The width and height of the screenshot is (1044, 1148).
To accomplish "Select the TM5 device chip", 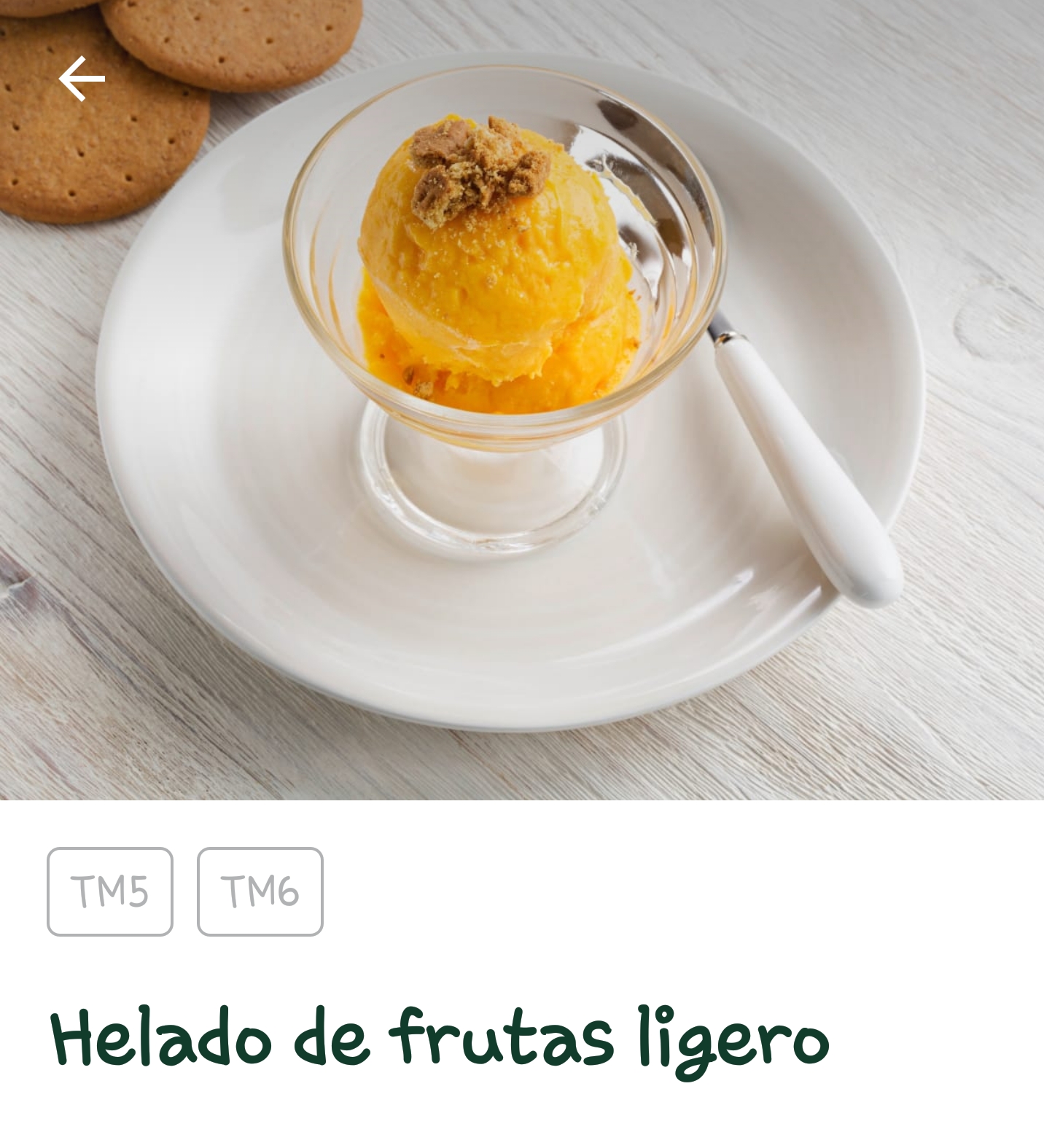I will point(110,891).
